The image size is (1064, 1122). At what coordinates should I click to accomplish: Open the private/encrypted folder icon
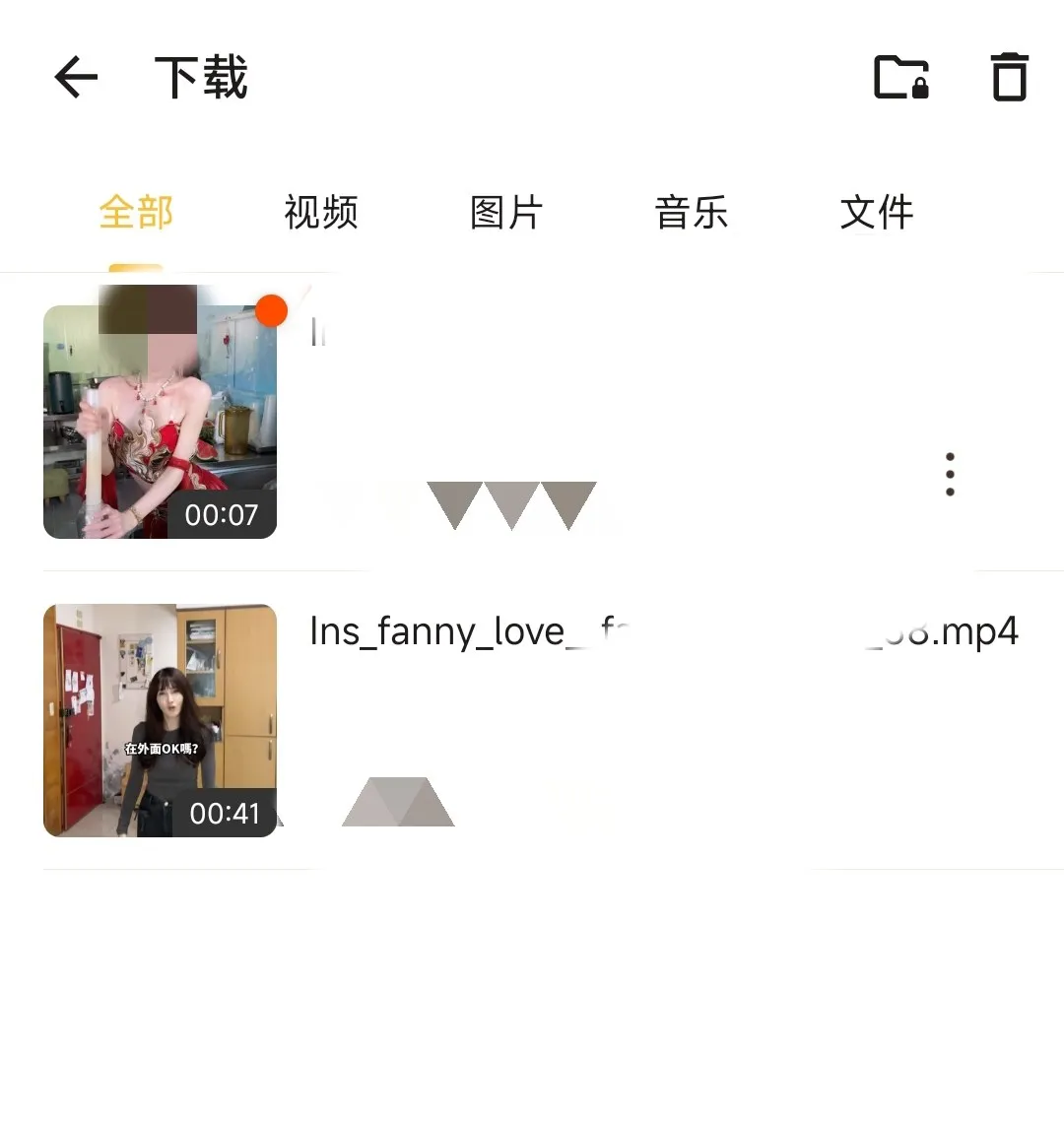pyautogui.click(x=899, y=78)
